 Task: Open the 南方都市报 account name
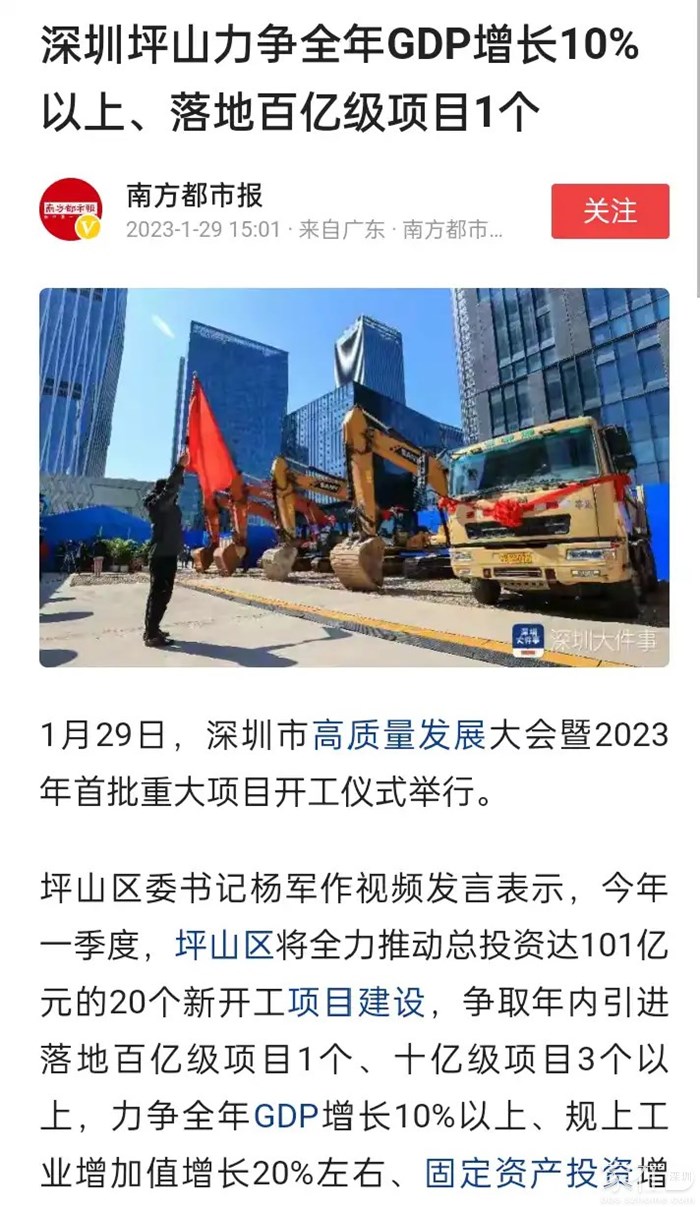point(193,194)
